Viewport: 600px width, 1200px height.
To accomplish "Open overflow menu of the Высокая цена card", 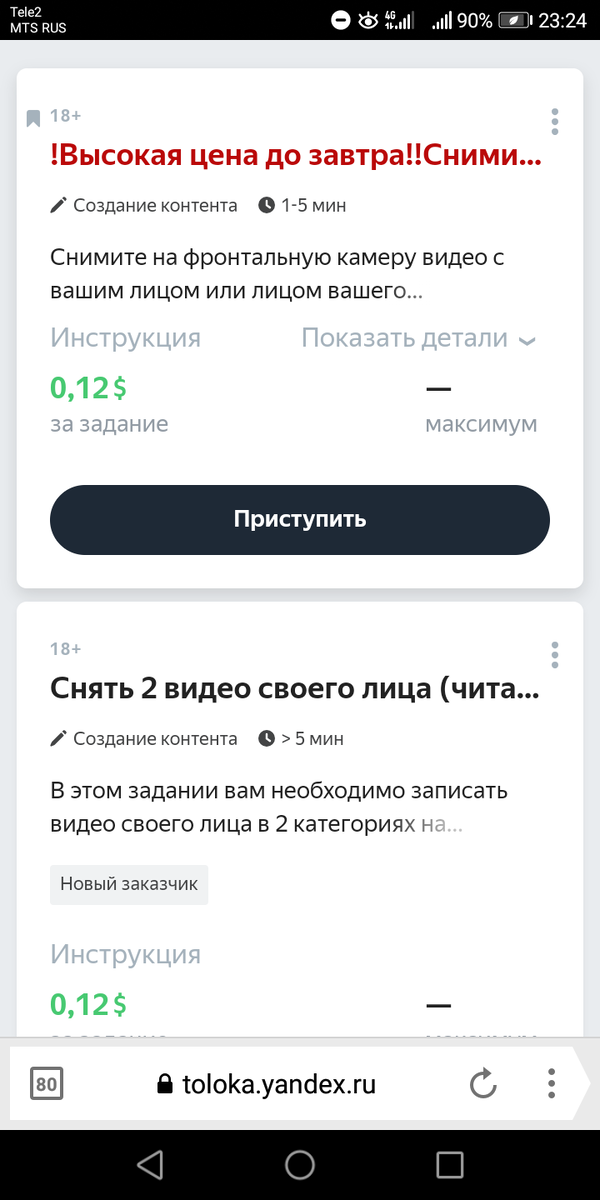I will [x=554, y=121].
